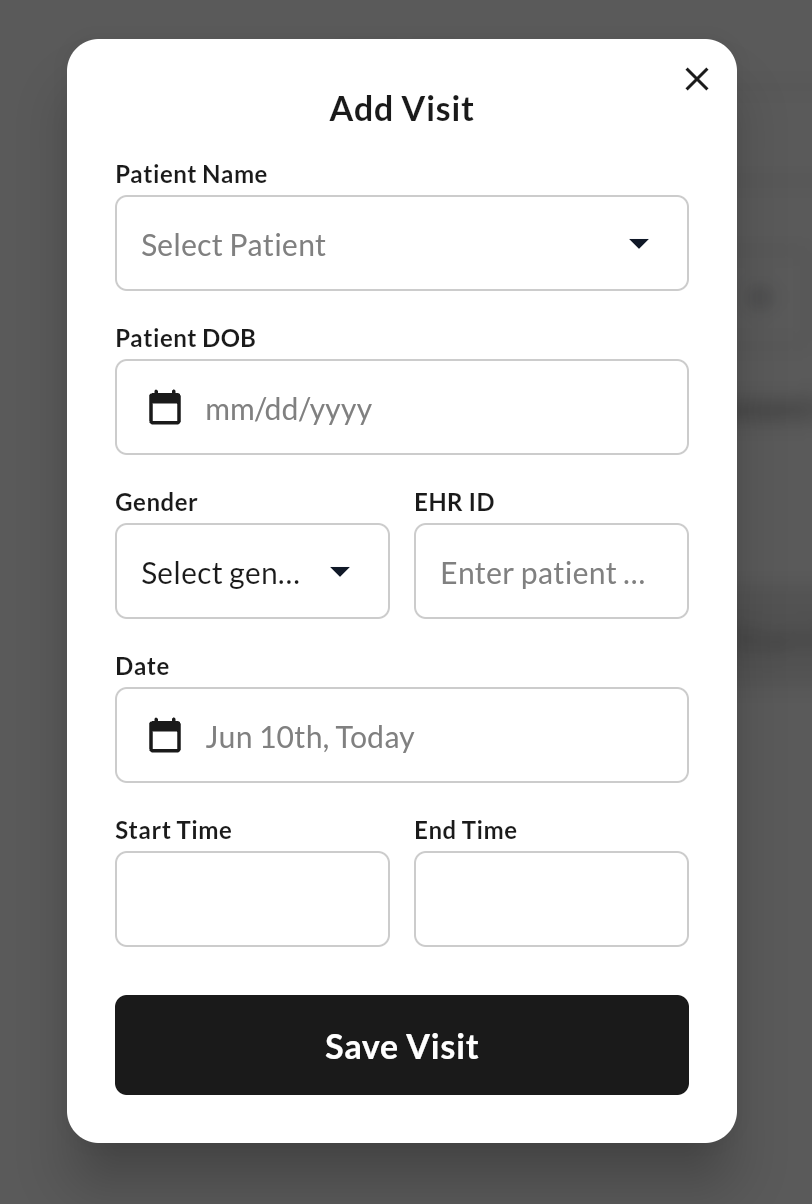Close the Add Visit dialog

(697, 79)
